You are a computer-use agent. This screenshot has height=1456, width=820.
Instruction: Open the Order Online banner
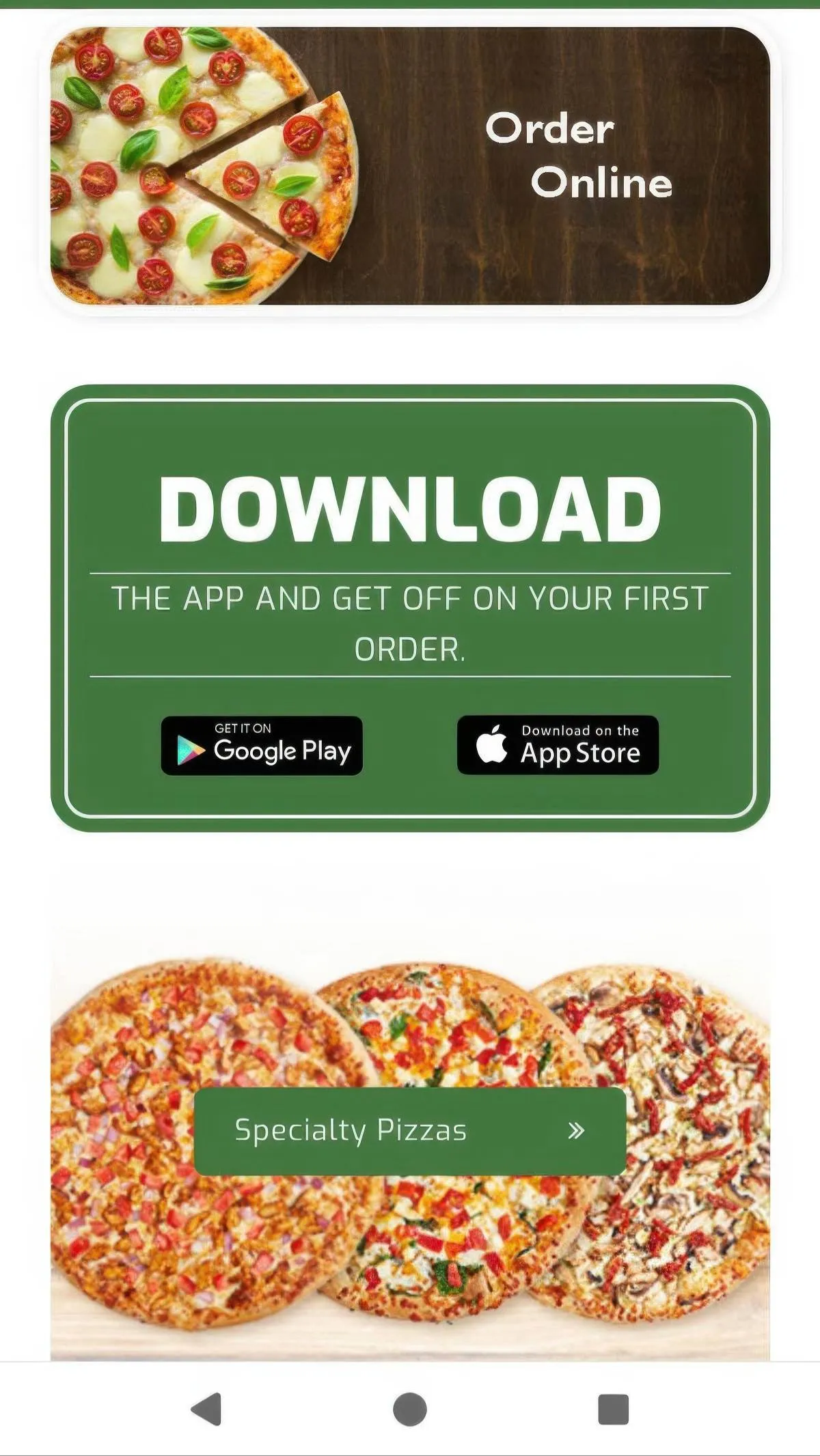(410, 166)
